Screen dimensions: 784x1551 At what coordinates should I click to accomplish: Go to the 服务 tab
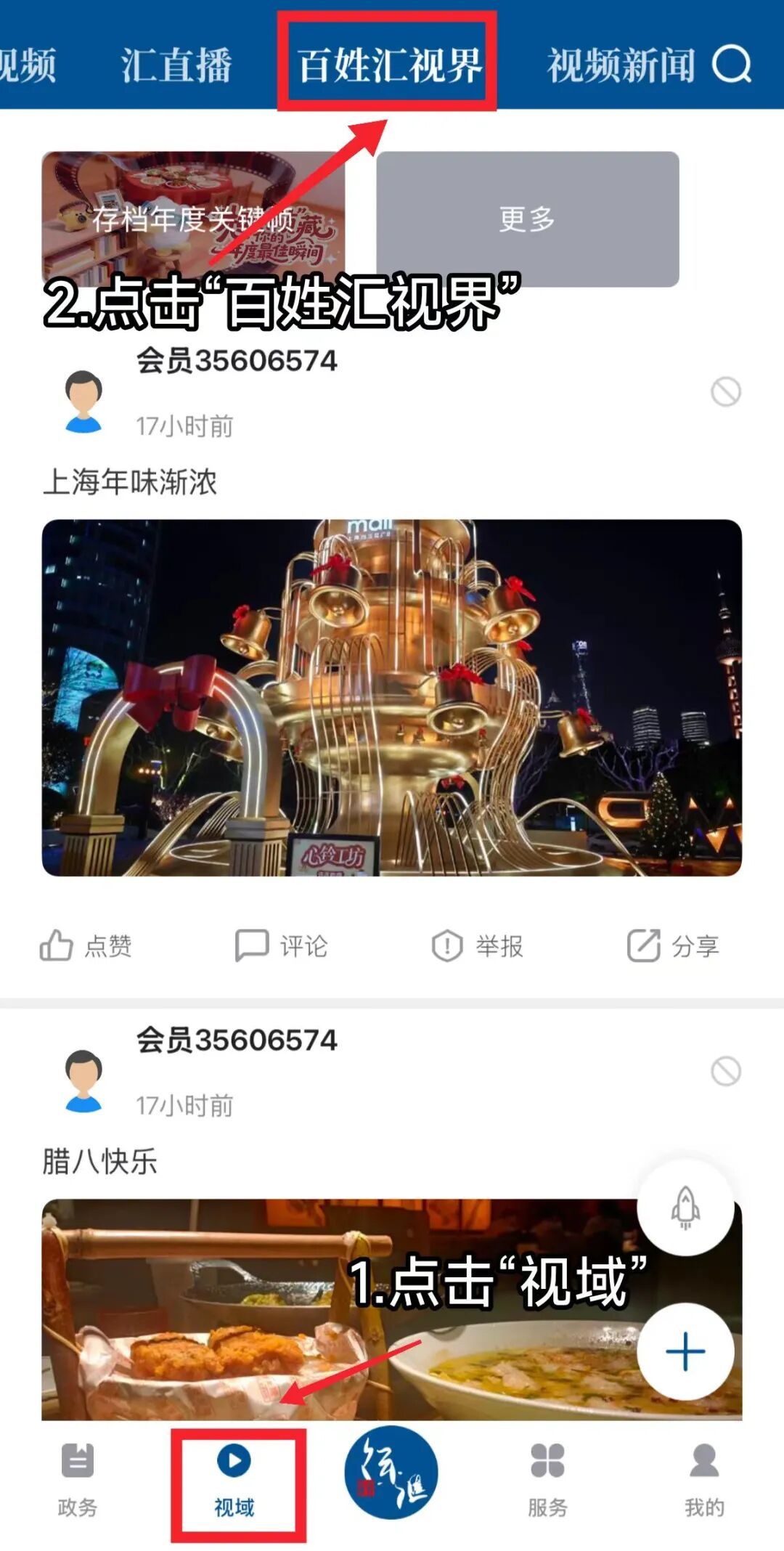click(x=547, y=1481)
